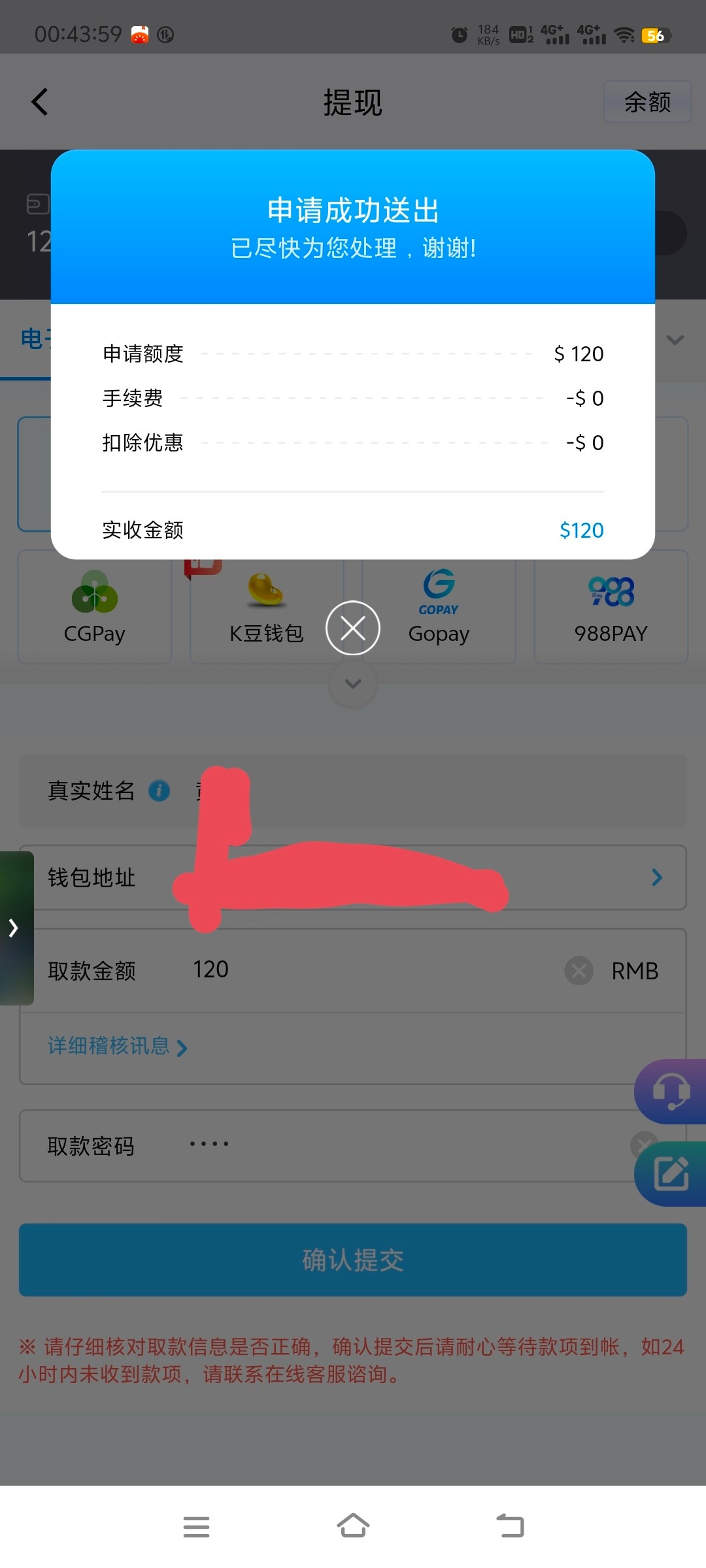Tap the 取款金额 amount field

(x=366, y=970)
